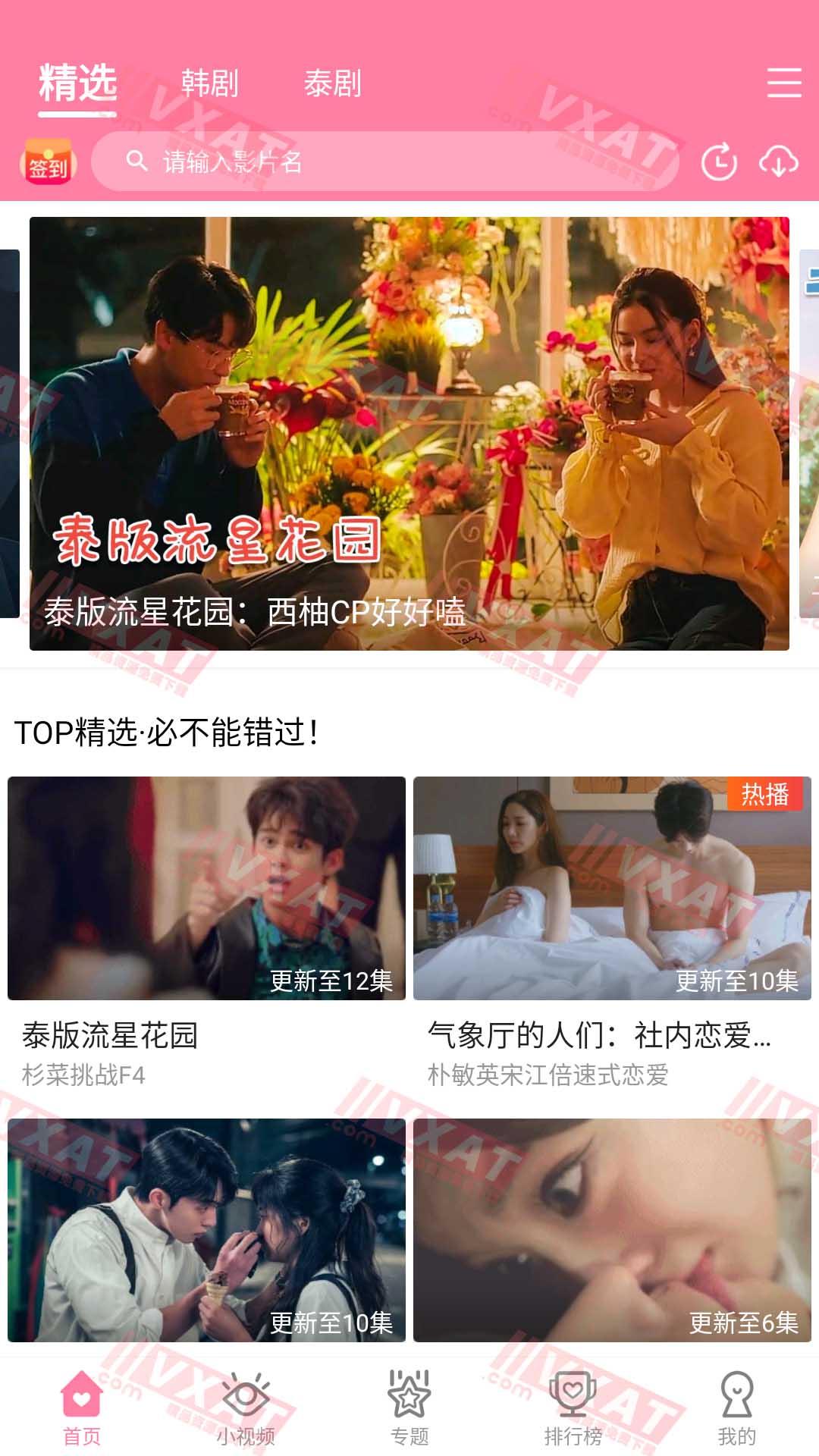Image resolution: width=819 pixels, height=1456 pixels.
Task: Open the 泰版流星花园 featured banner
Action: pyautogui.click(x=409, y=433)
